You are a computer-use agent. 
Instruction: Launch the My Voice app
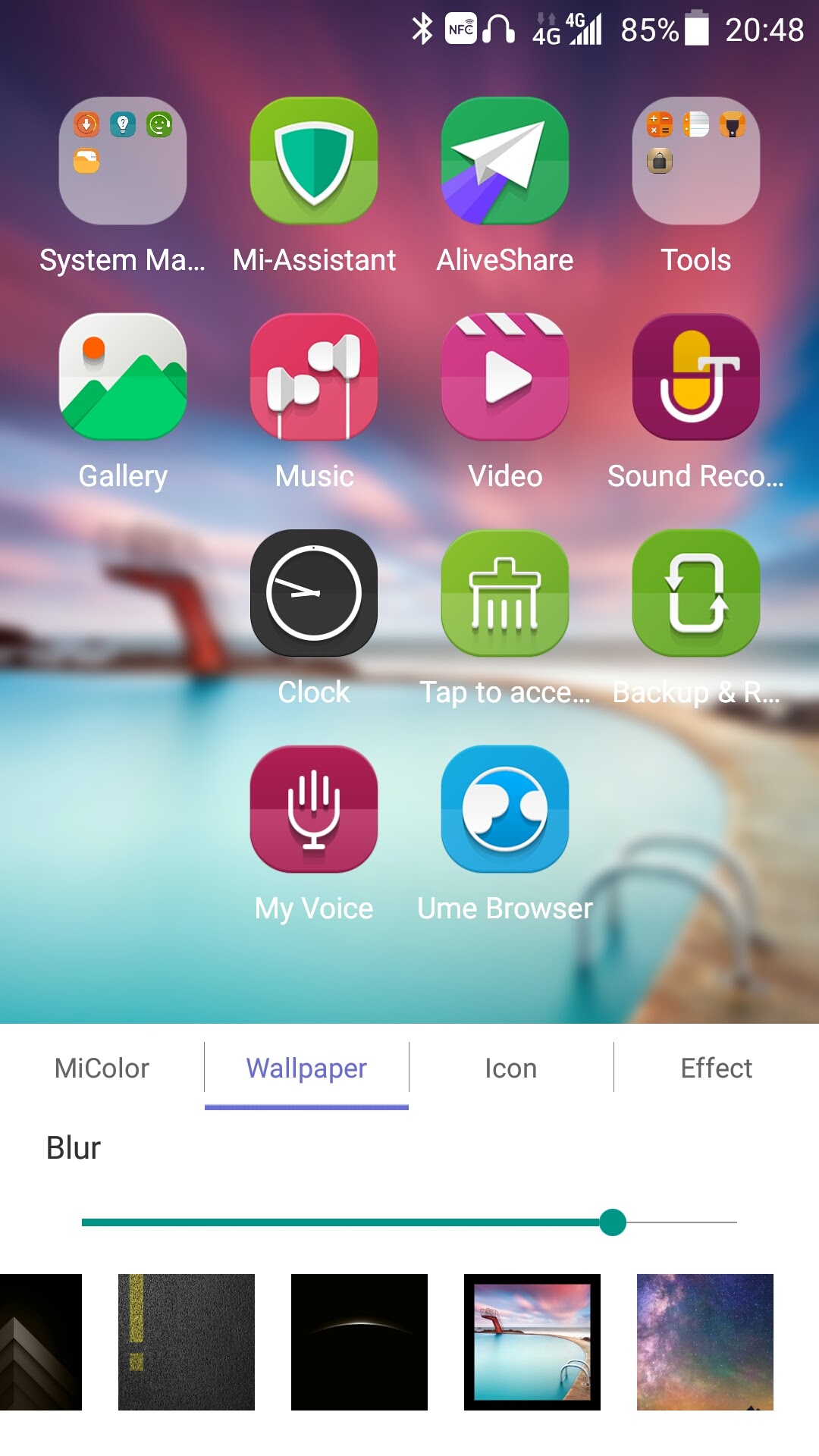click(x=314, y=809)
